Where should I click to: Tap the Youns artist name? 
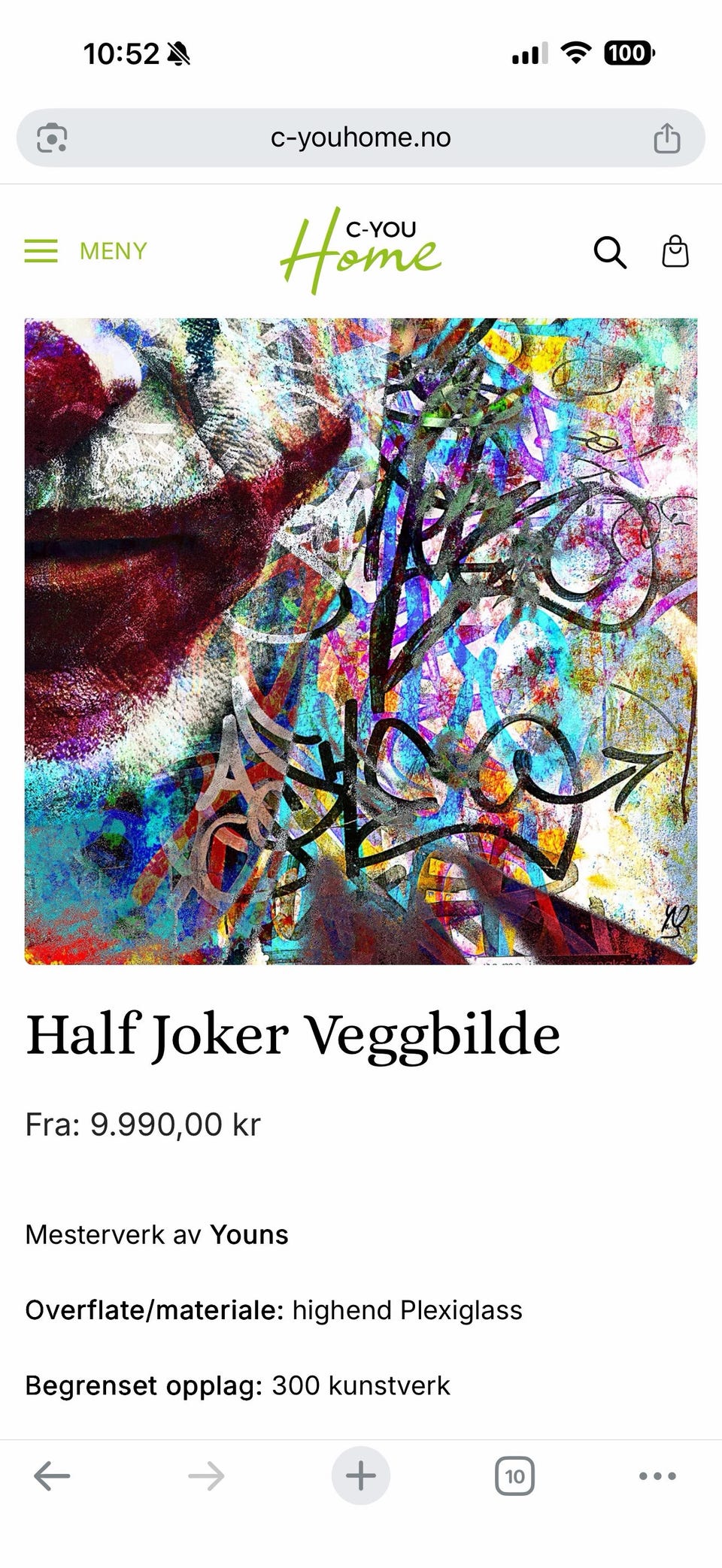click(249, 1234)
